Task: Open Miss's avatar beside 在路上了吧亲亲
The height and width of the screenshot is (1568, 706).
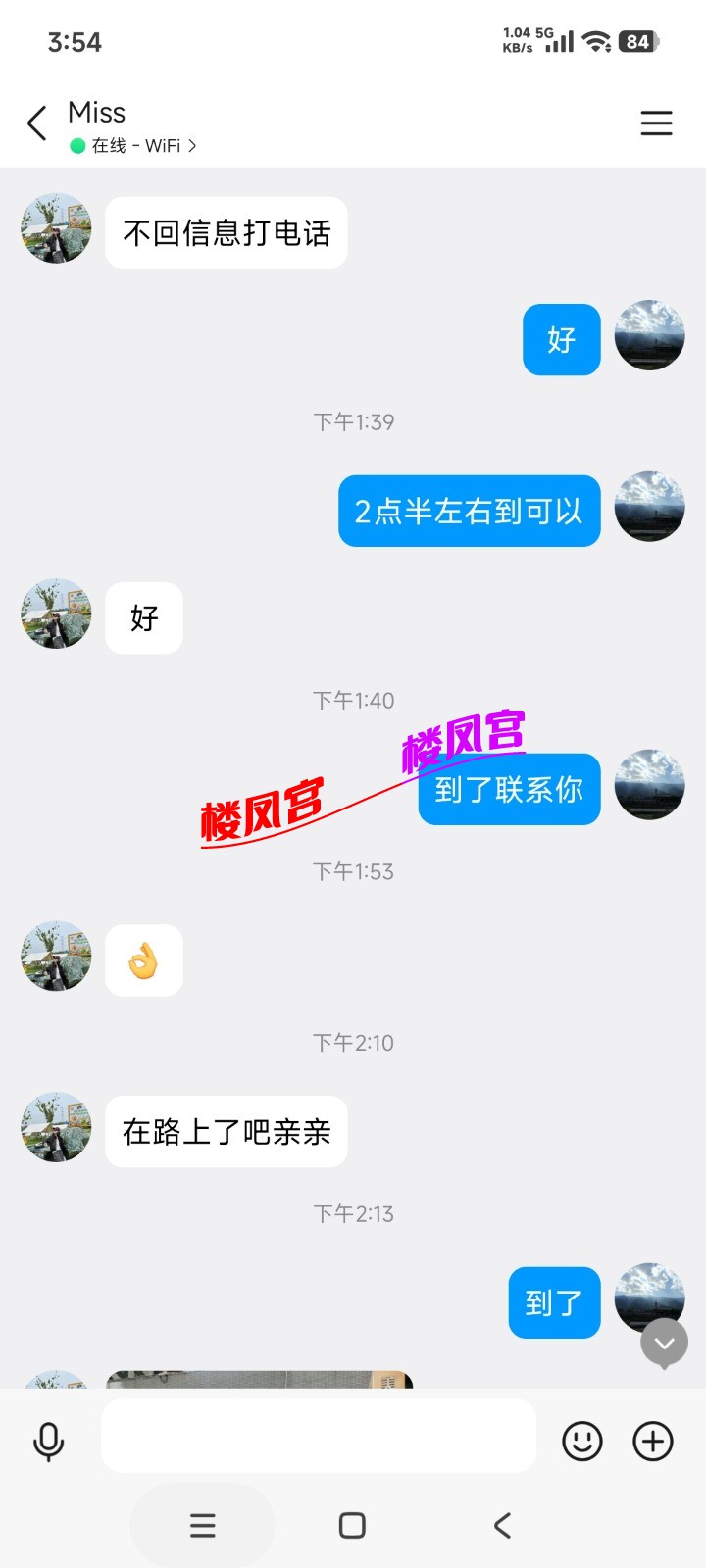Action: click(x=56, y=1127)
